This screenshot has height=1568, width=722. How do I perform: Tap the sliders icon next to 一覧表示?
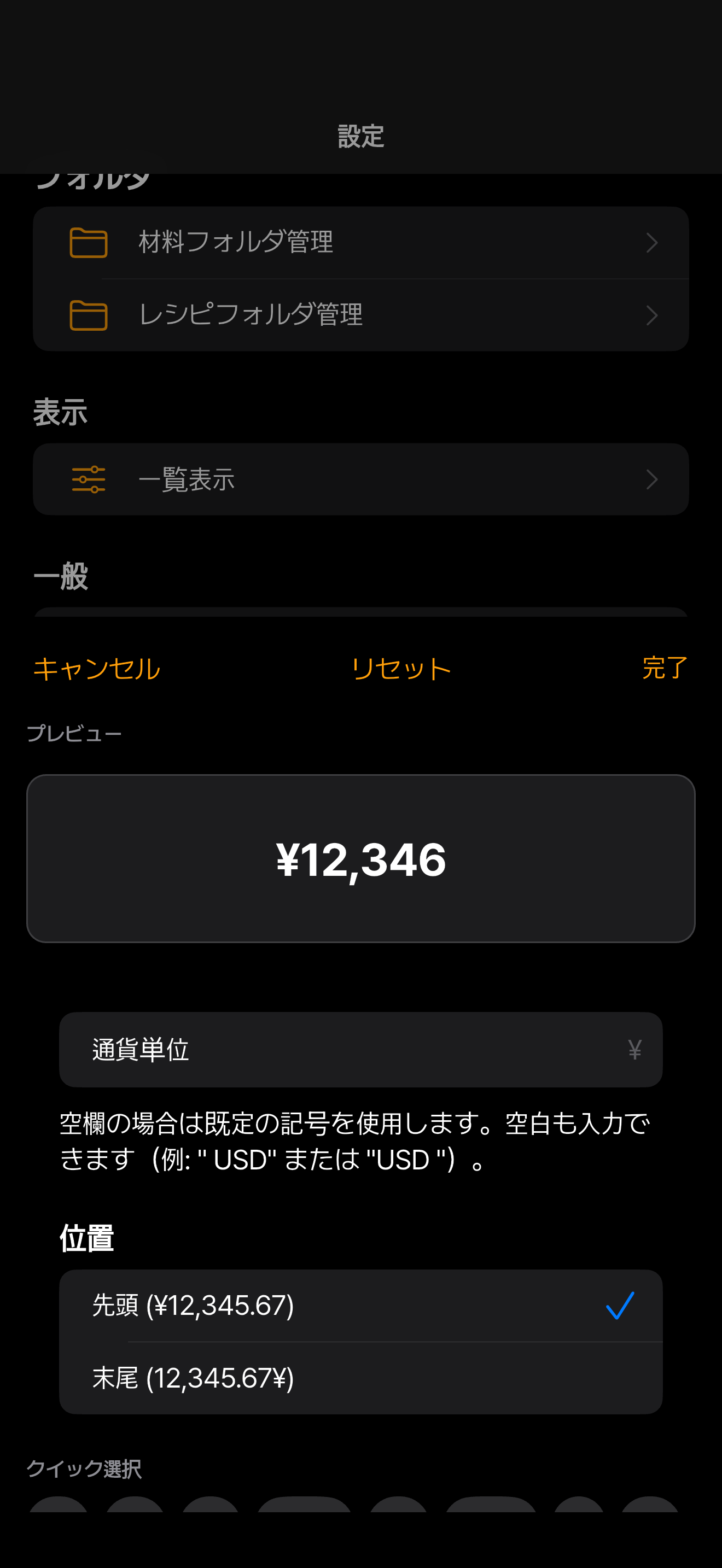(88, 479)
